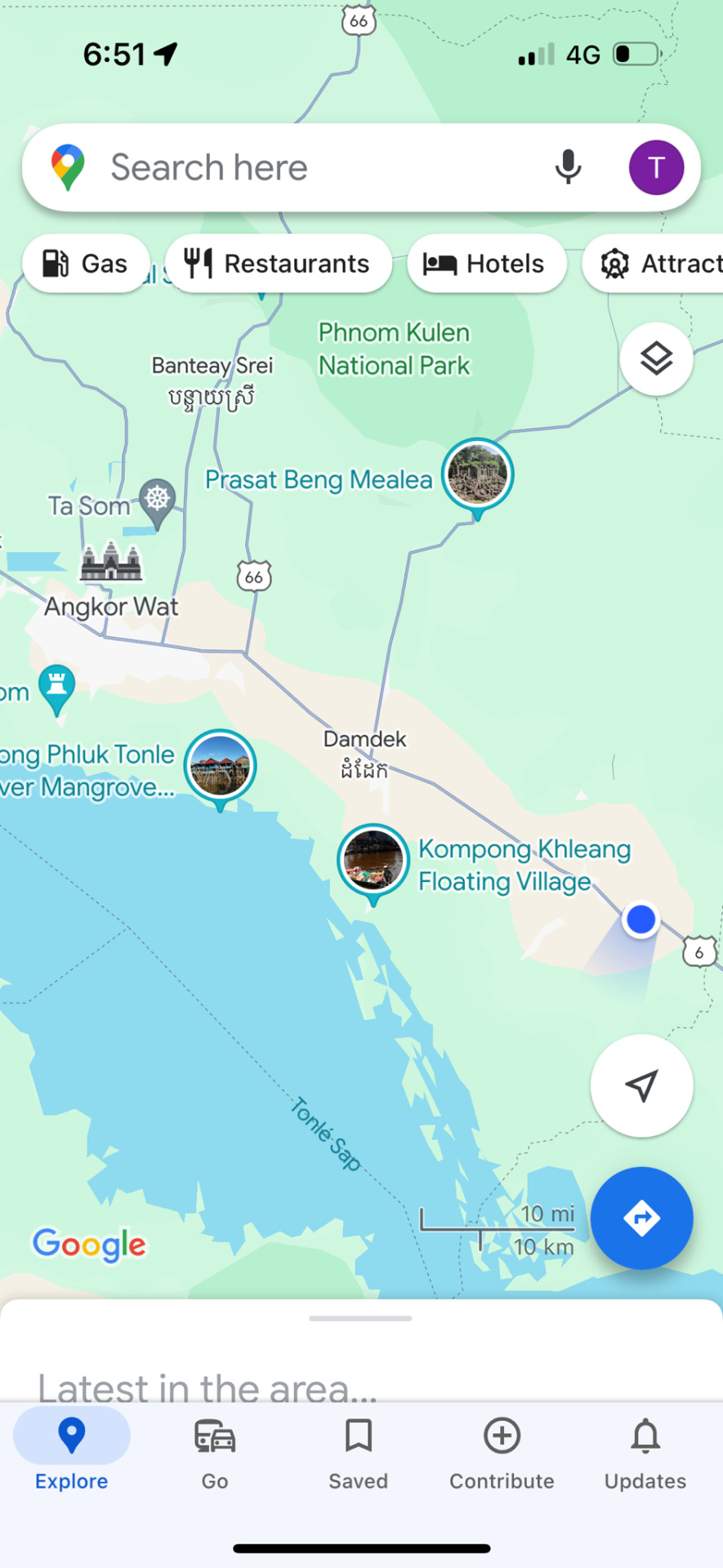Open the Kampong Phluk Tonle Mangrove pin
The height and width of the screenshot is (1568, 723).
pyautogui.click(x=220, y=767)
